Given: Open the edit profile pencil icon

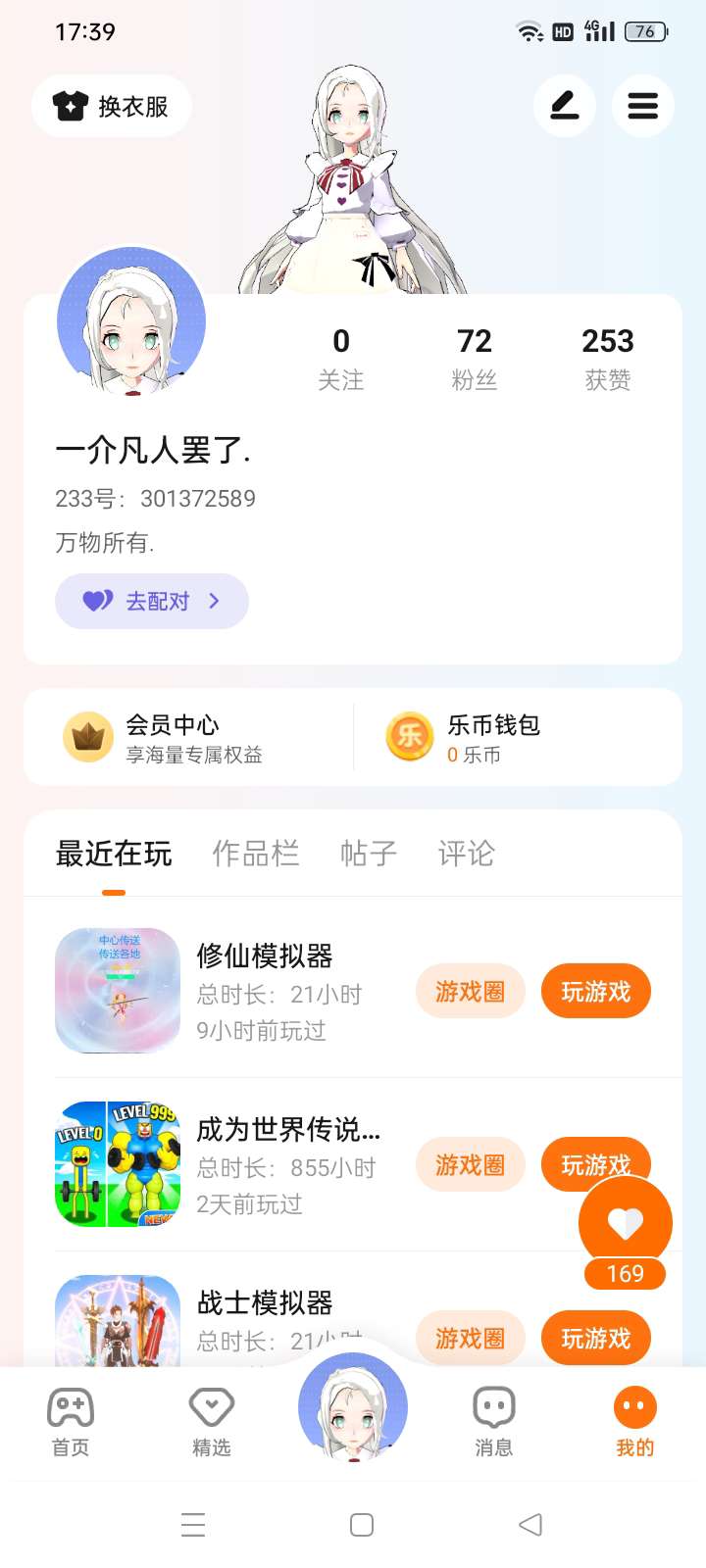Looking at the screenshot, I should [565, 106].
